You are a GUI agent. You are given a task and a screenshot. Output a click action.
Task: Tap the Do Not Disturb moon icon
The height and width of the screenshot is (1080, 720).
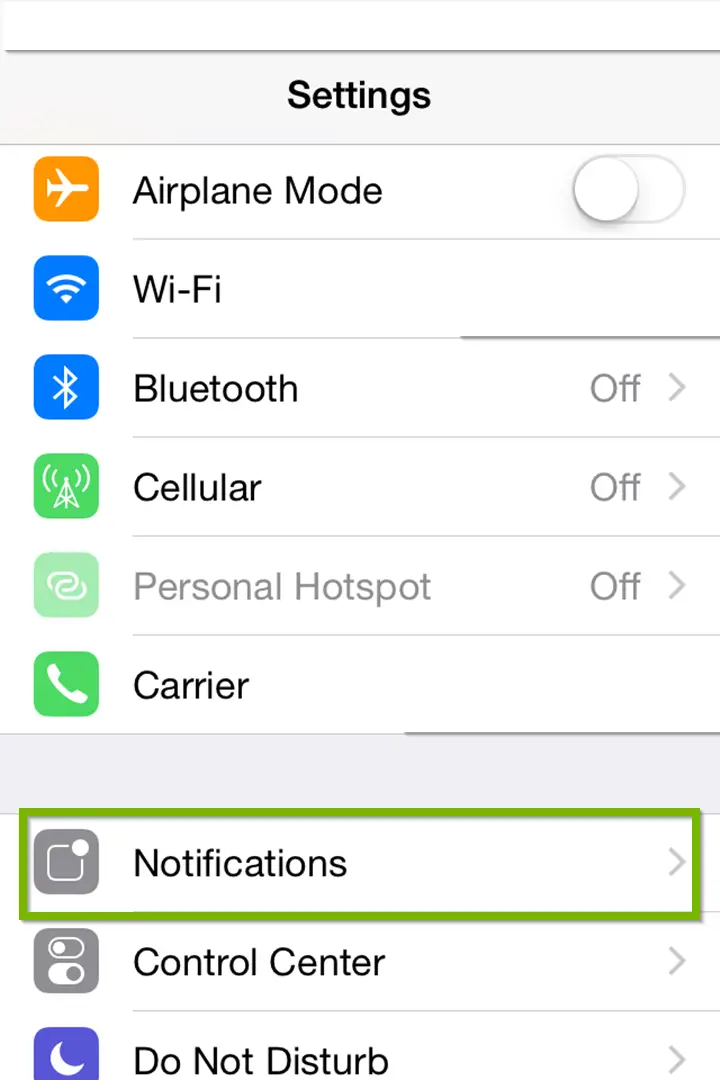[x=66, y=1057]
